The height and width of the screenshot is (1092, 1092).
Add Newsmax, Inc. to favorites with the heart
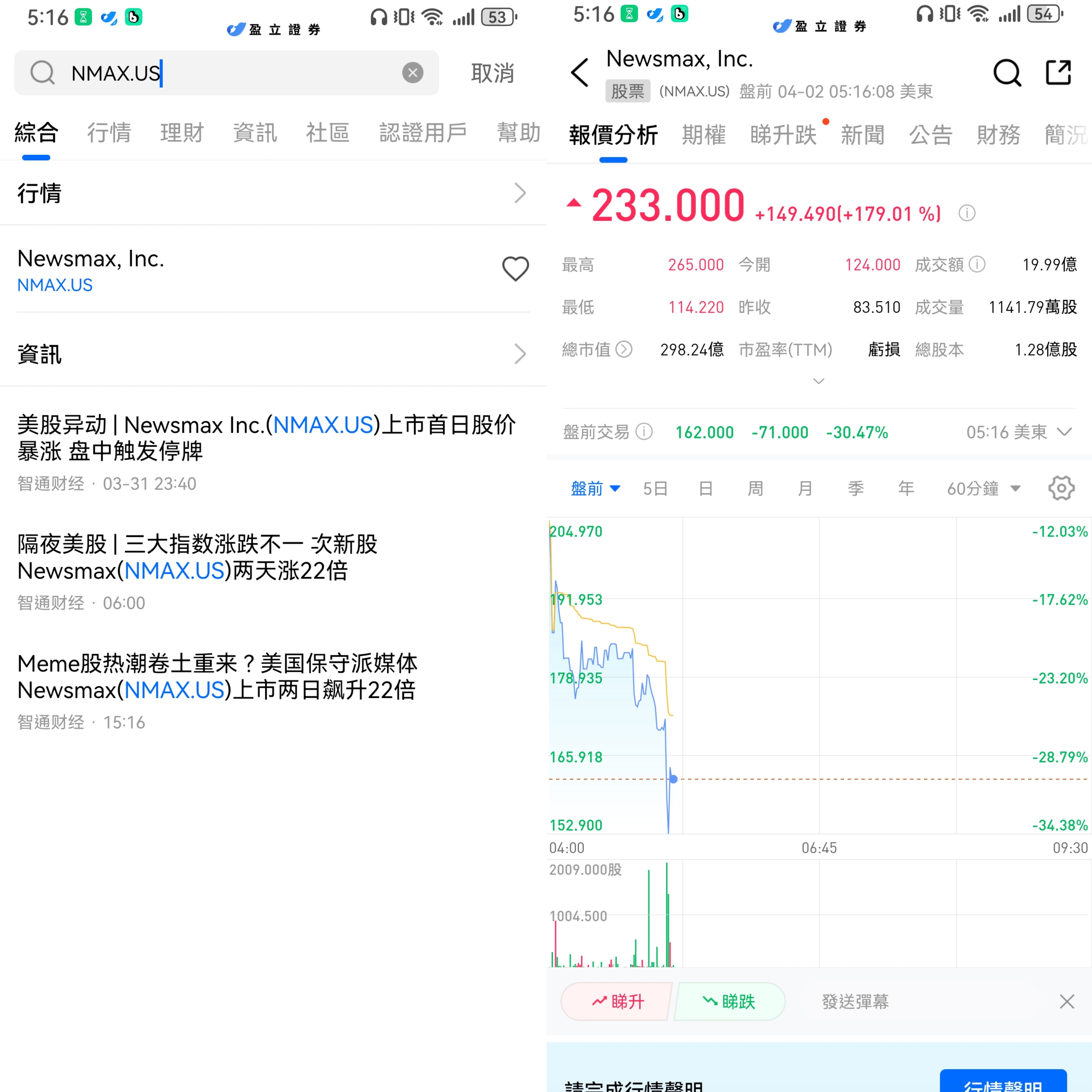click(x=515, y=268)
